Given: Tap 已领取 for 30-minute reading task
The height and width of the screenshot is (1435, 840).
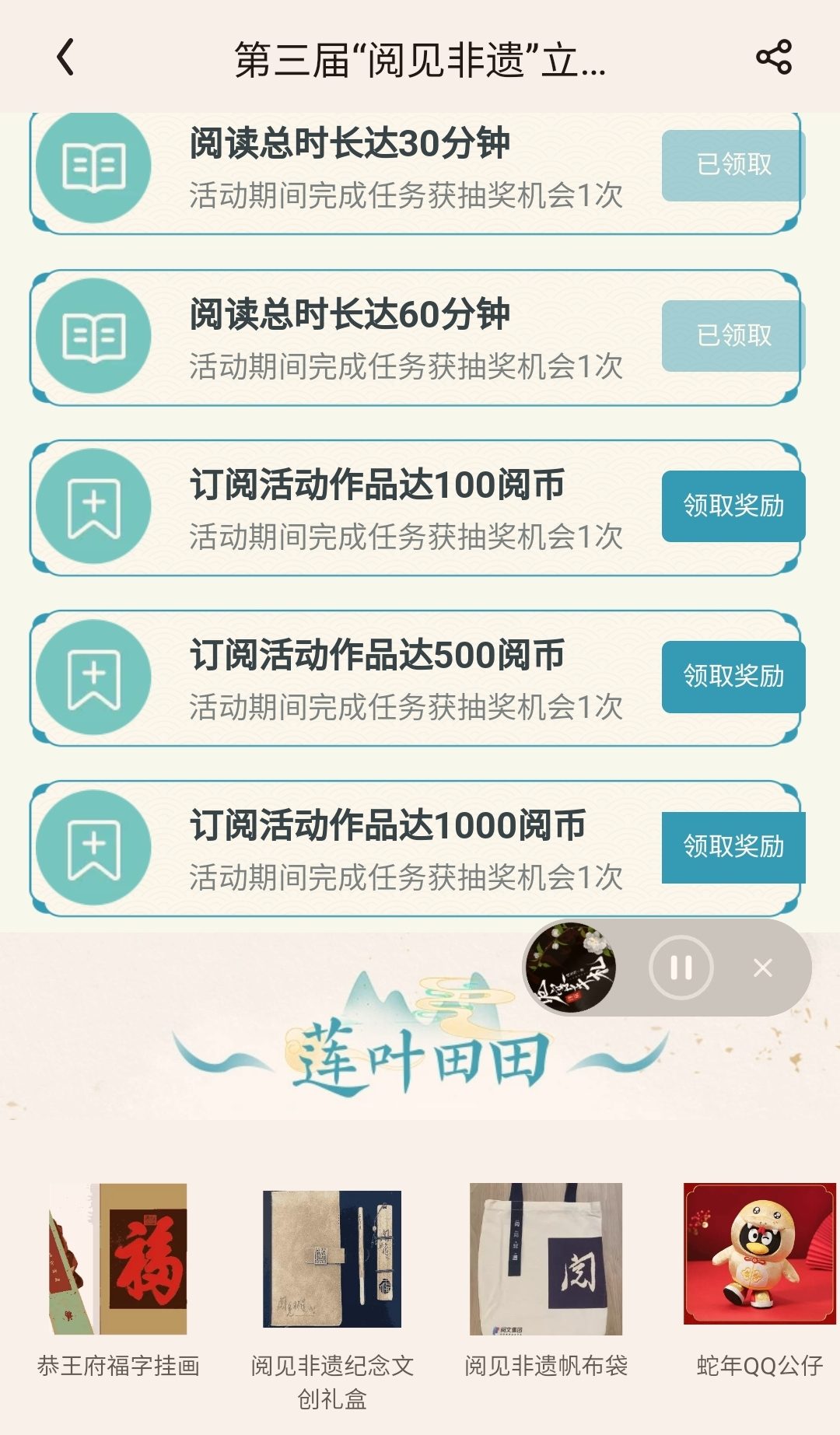Looking at the screenshot, I should point(733,165).
